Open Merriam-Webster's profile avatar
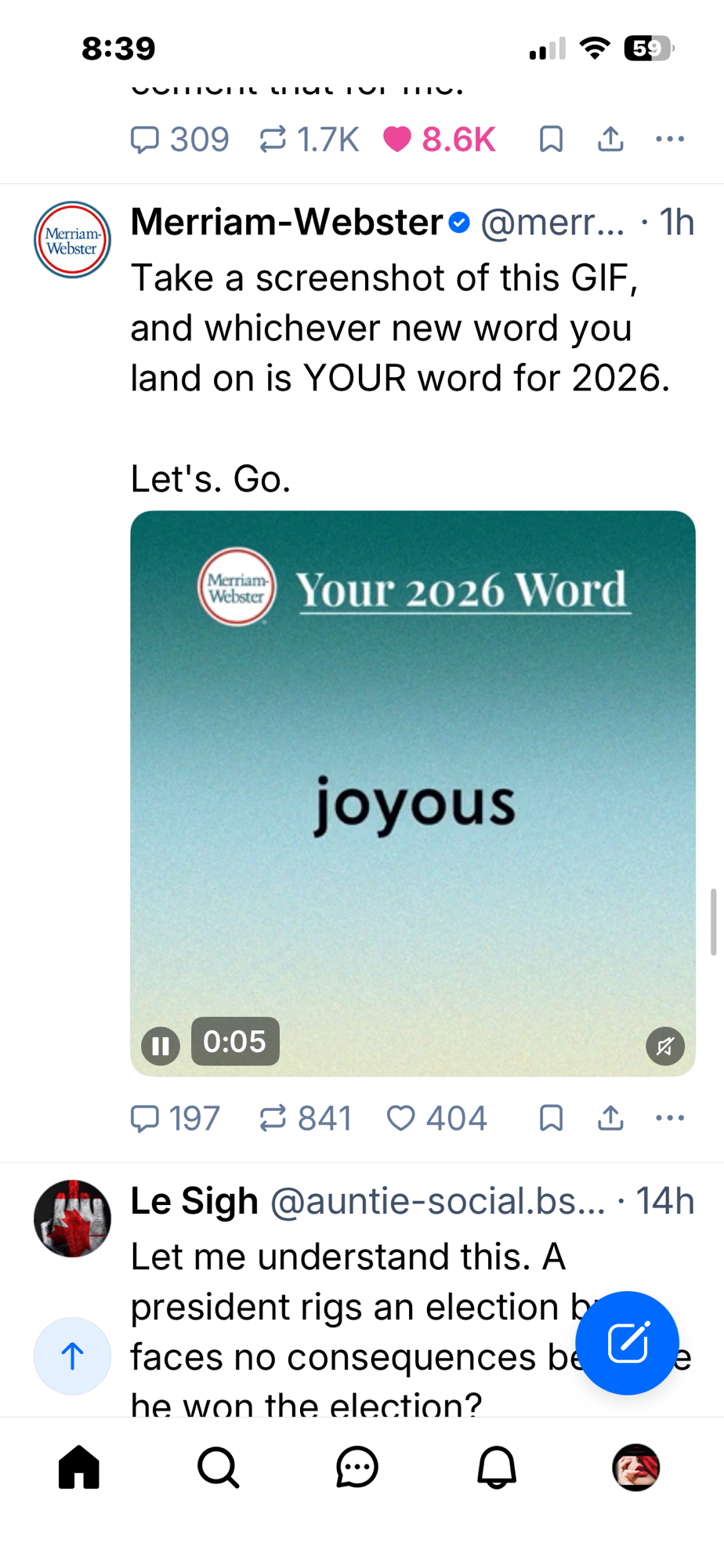724x1568 pixels. (72, 240)
